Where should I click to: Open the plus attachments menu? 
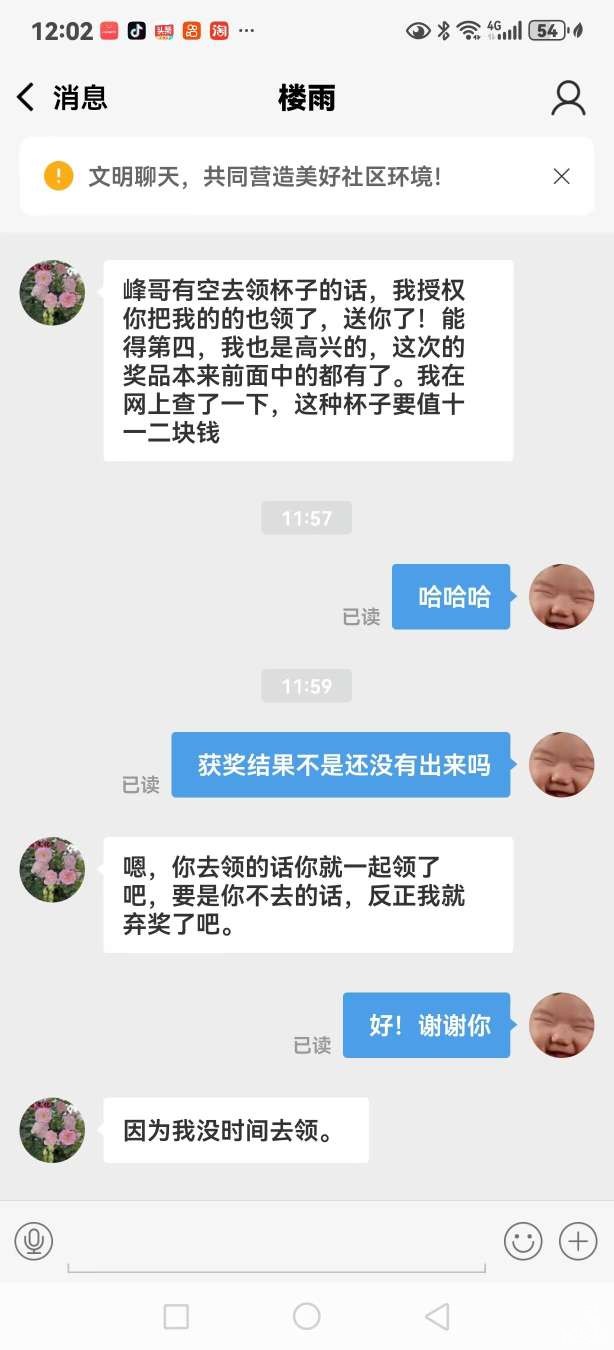click(x=578, y=1241)
